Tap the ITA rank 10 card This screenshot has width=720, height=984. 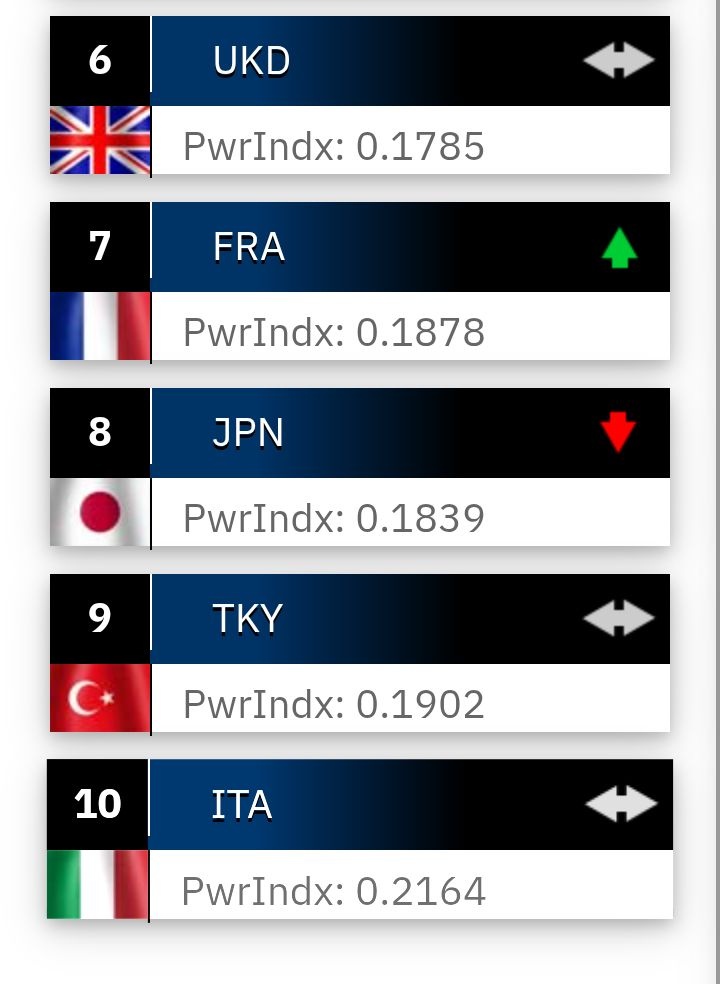pyautogui.click(x=360, y=839)
